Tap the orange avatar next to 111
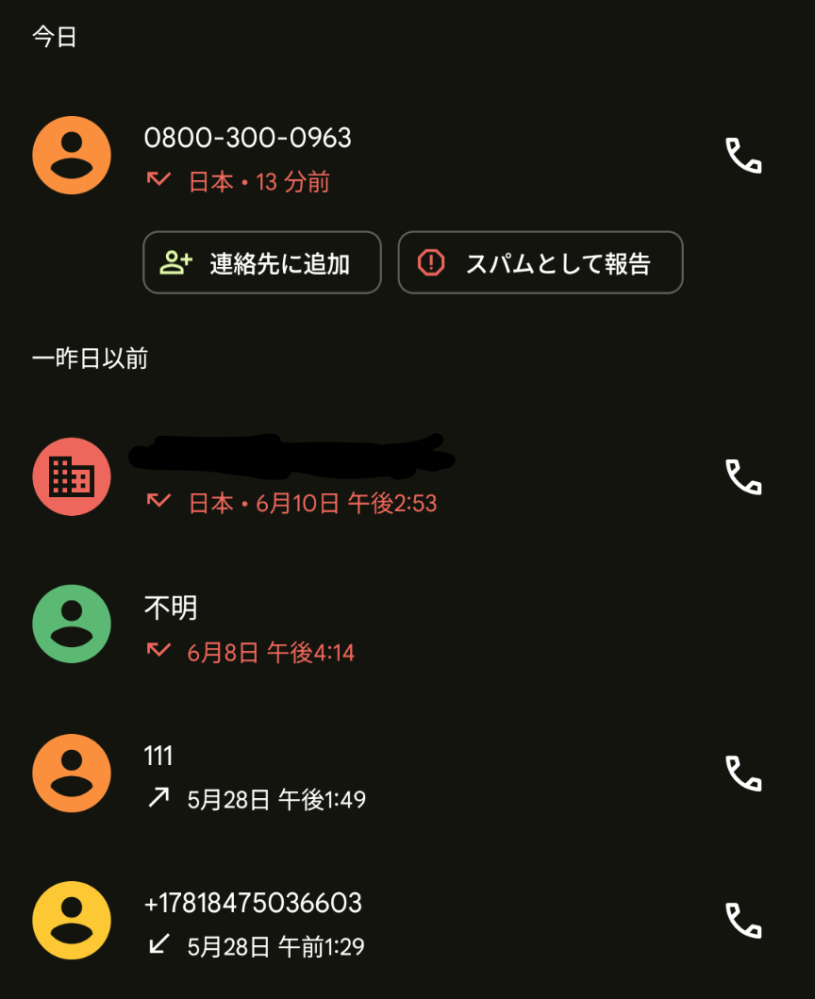The image size is (815, 999). [71, 771]
